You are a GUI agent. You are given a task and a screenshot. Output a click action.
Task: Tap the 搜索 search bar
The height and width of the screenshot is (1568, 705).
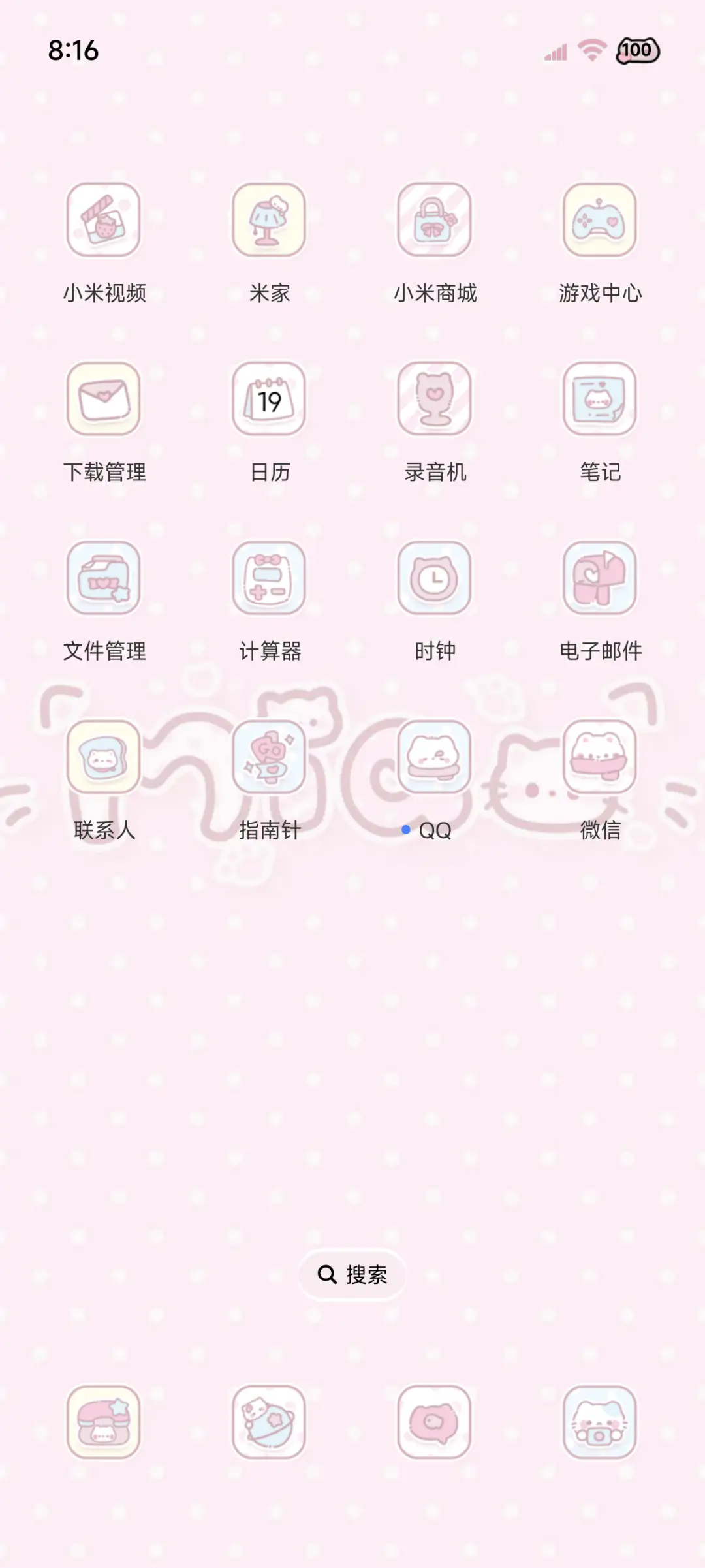click(352, 1274)
